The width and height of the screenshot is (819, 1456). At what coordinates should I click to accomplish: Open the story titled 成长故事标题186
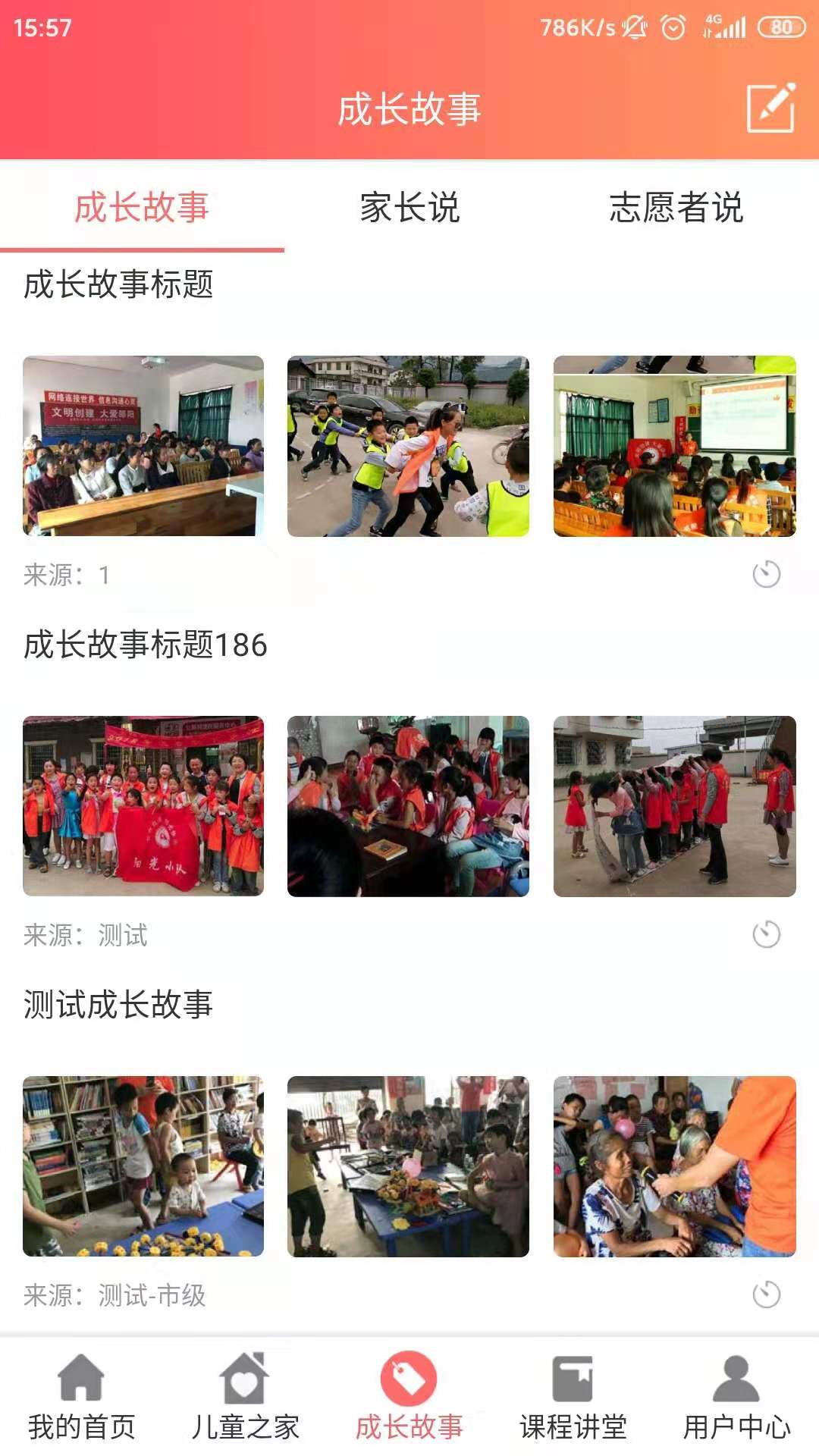click(x=145, y=645)
